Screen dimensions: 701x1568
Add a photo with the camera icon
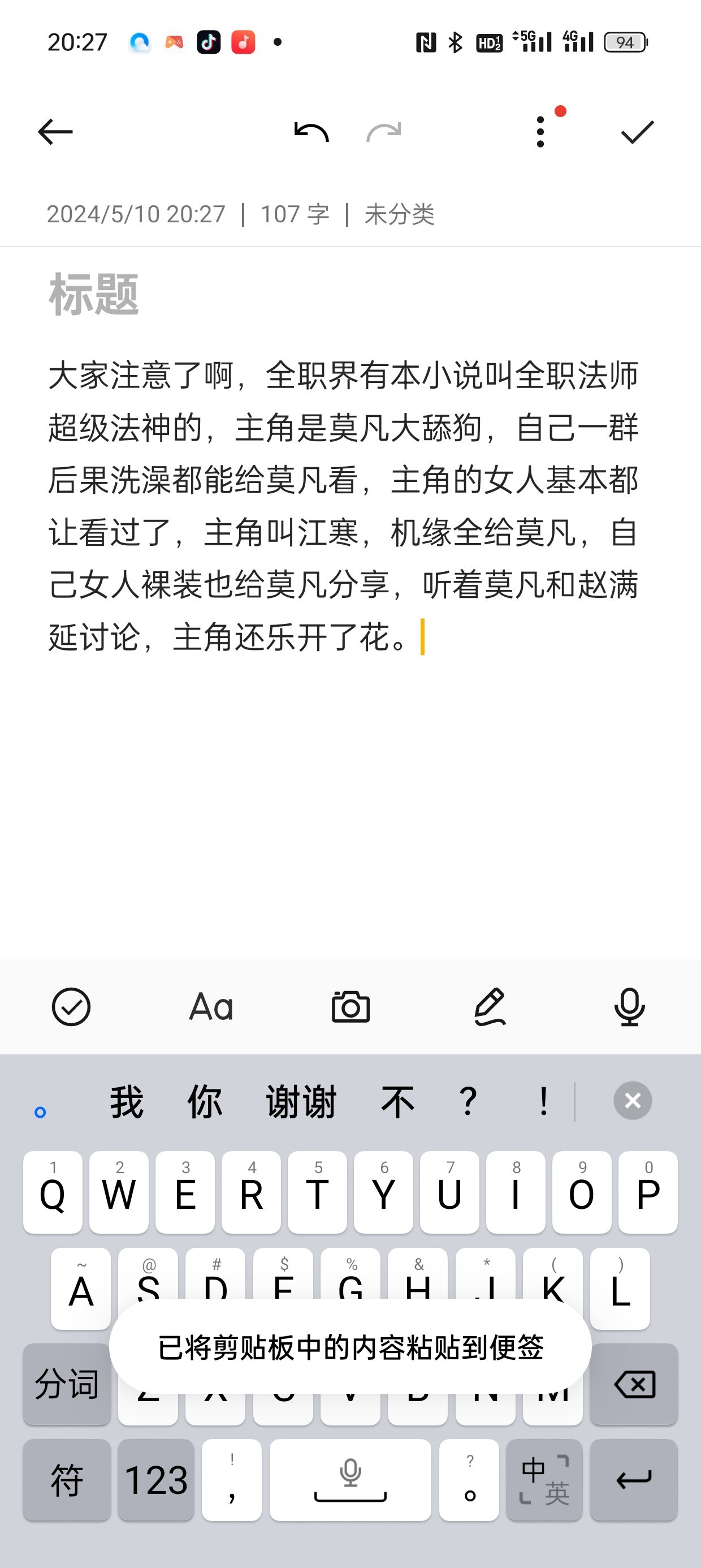(x=350, y=1007)
